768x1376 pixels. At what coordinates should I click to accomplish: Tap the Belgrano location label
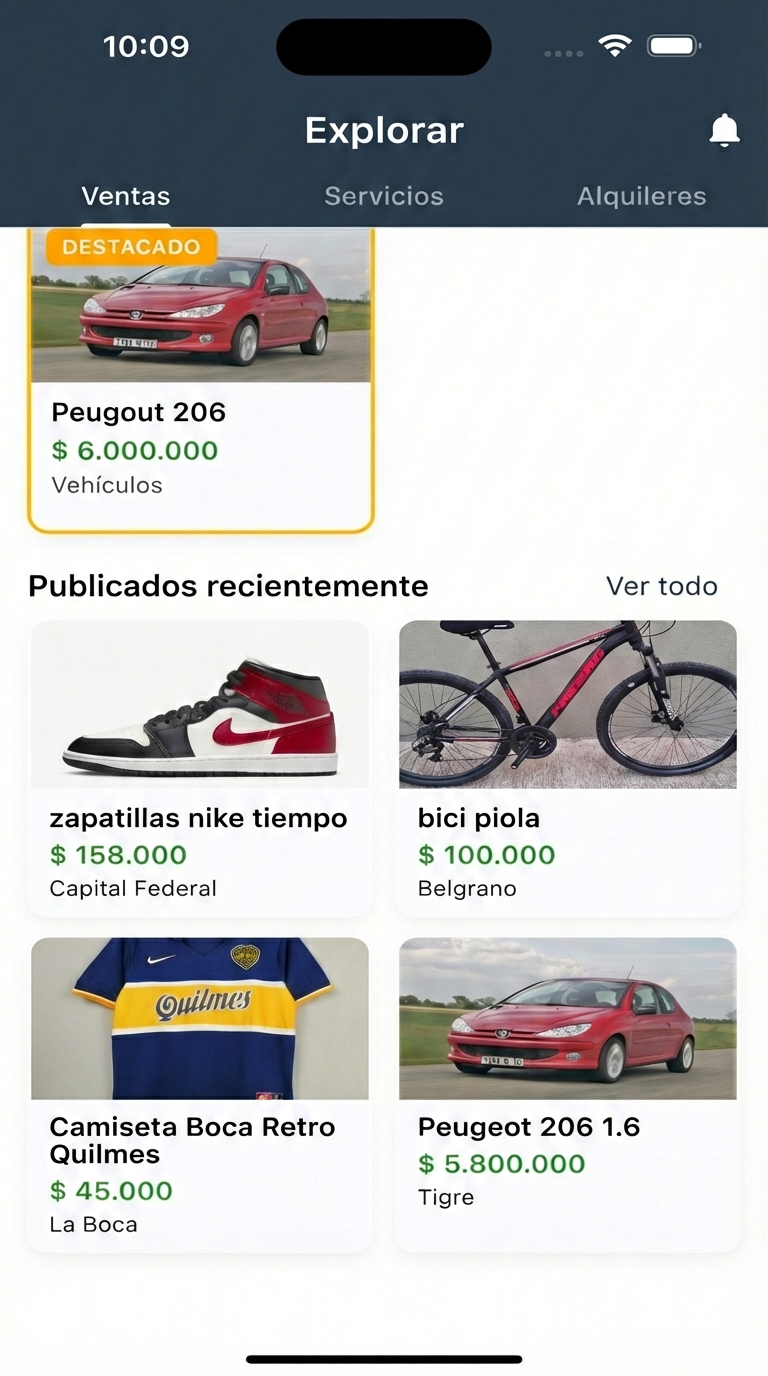(467, 888)
